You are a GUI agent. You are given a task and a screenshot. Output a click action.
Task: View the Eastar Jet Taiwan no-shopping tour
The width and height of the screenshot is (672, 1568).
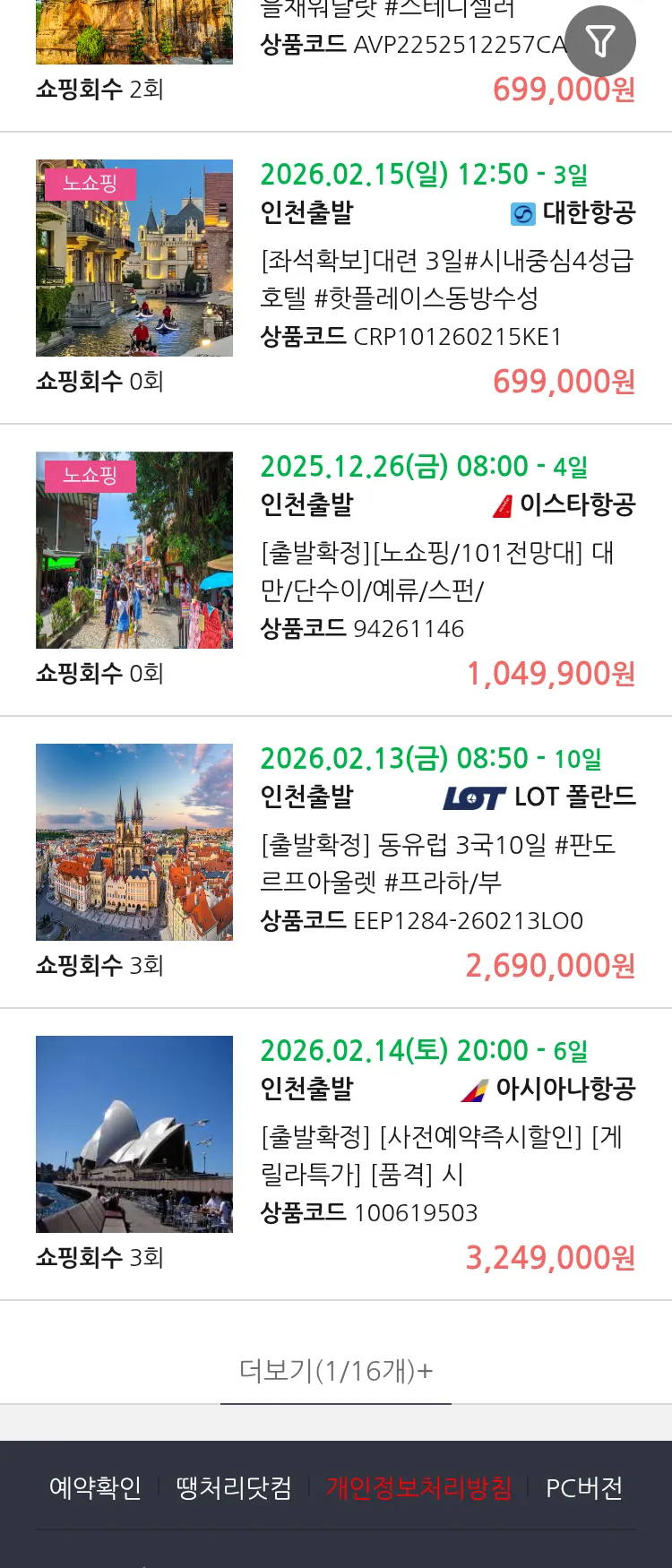446,570
